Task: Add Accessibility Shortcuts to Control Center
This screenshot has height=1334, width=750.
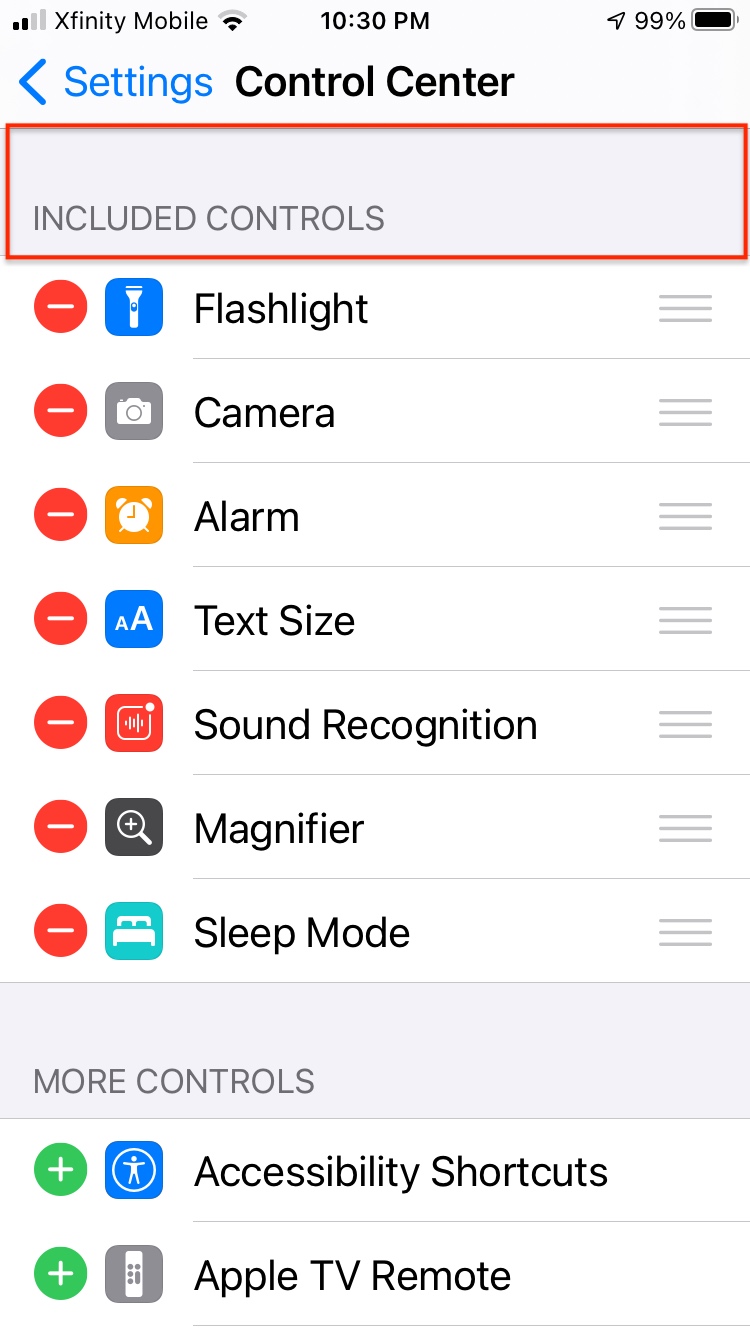Action: click(x=61, y=1170)
